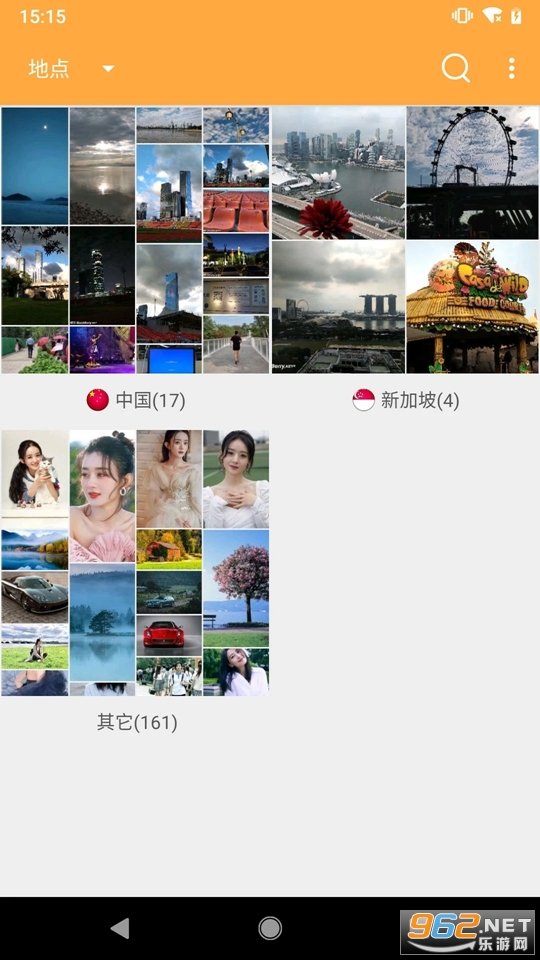Open the 其它(161) photo album

[135, 563]
